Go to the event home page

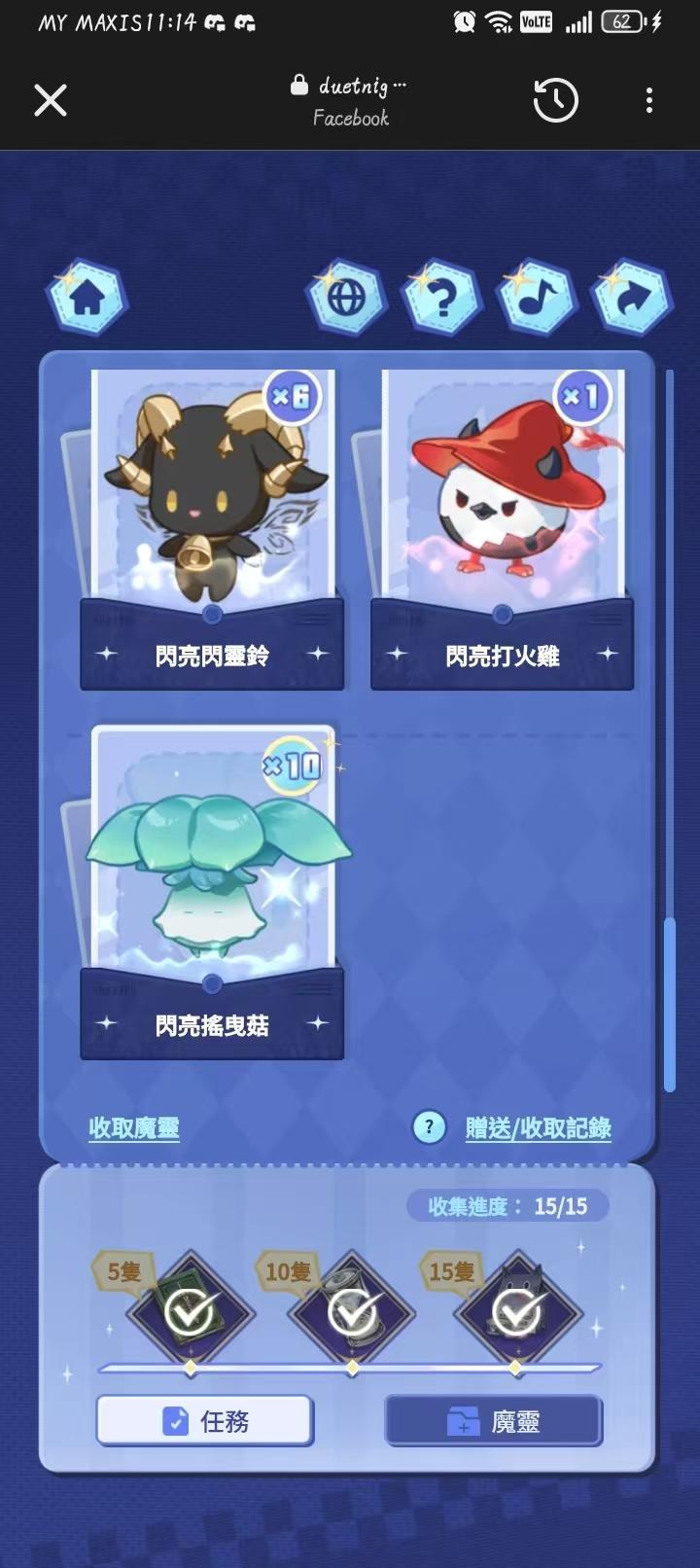[x=87, y=298]
